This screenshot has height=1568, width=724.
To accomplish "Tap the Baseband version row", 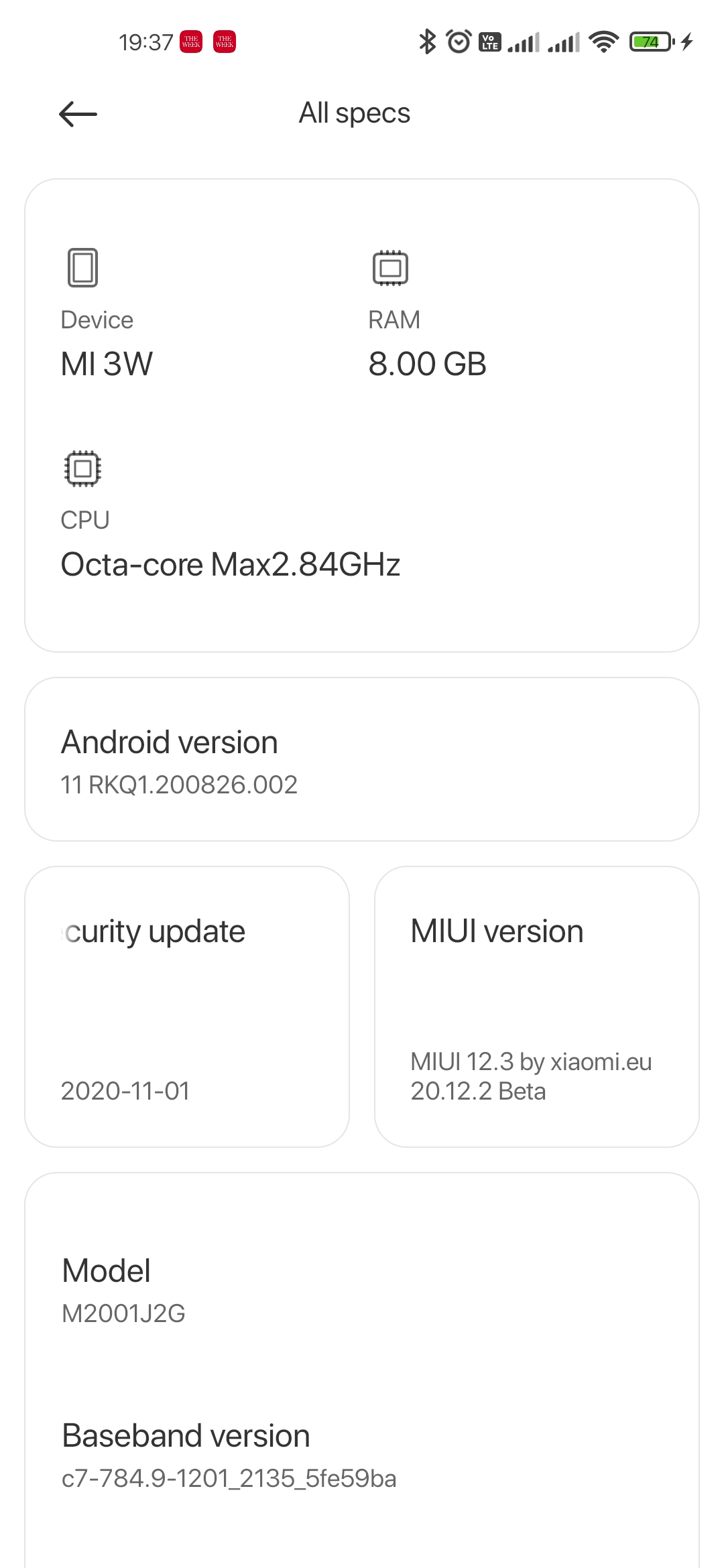I will (x=362, y=1455).
